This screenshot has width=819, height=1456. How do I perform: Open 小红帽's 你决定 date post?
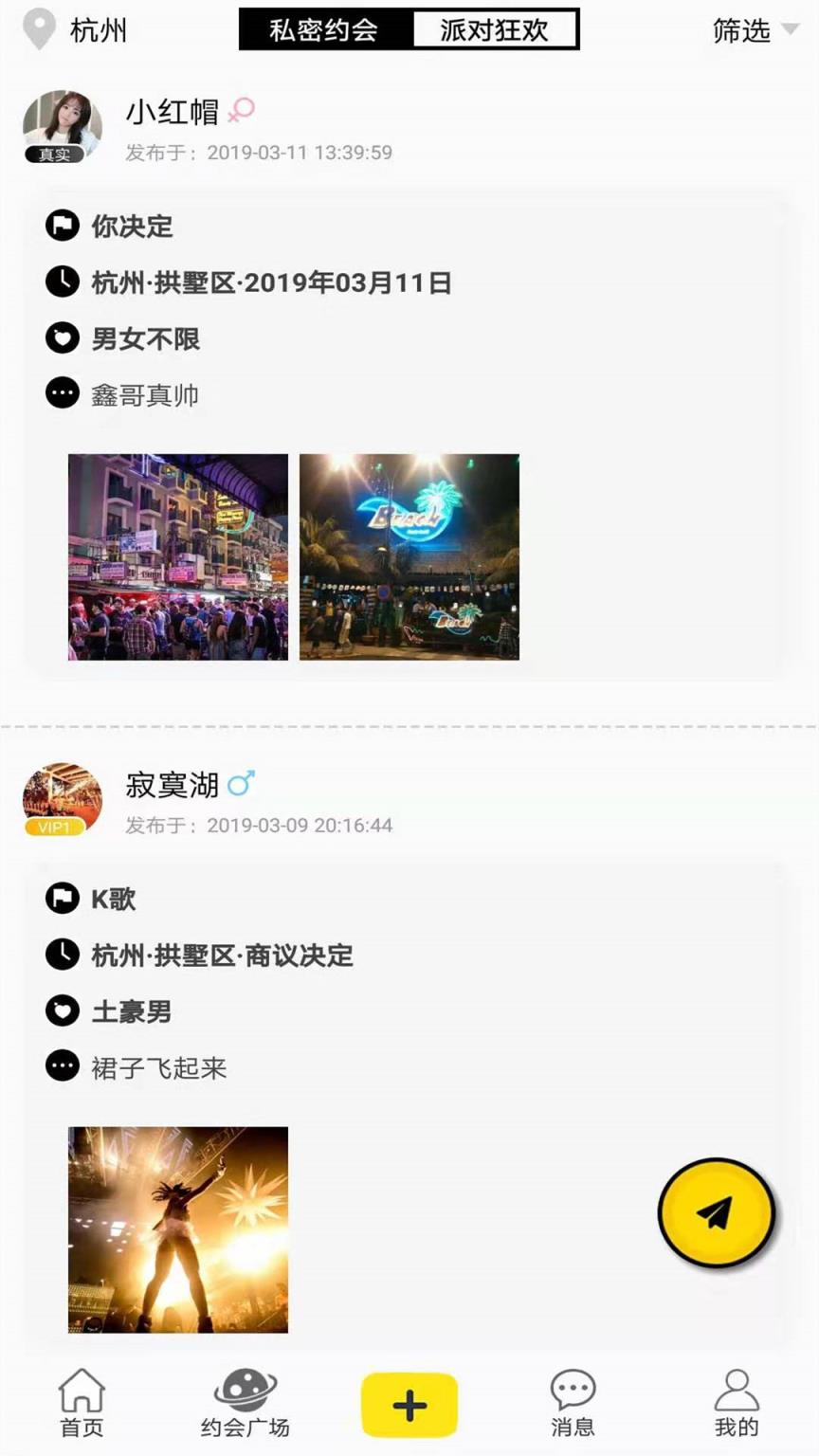click(x=133, y=227)
